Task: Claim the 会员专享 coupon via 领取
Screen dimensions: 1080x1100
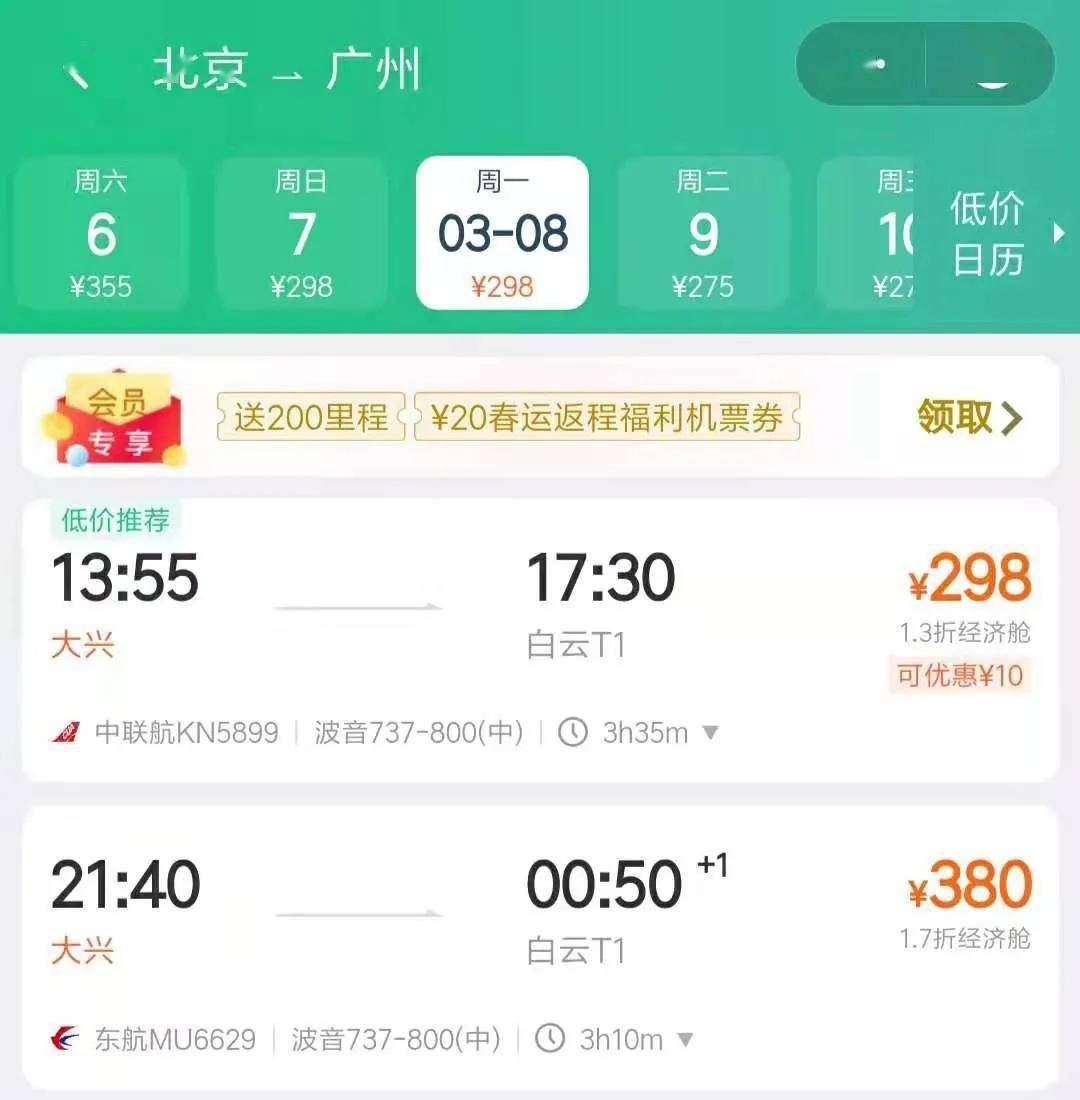Action: coord(969,417)
